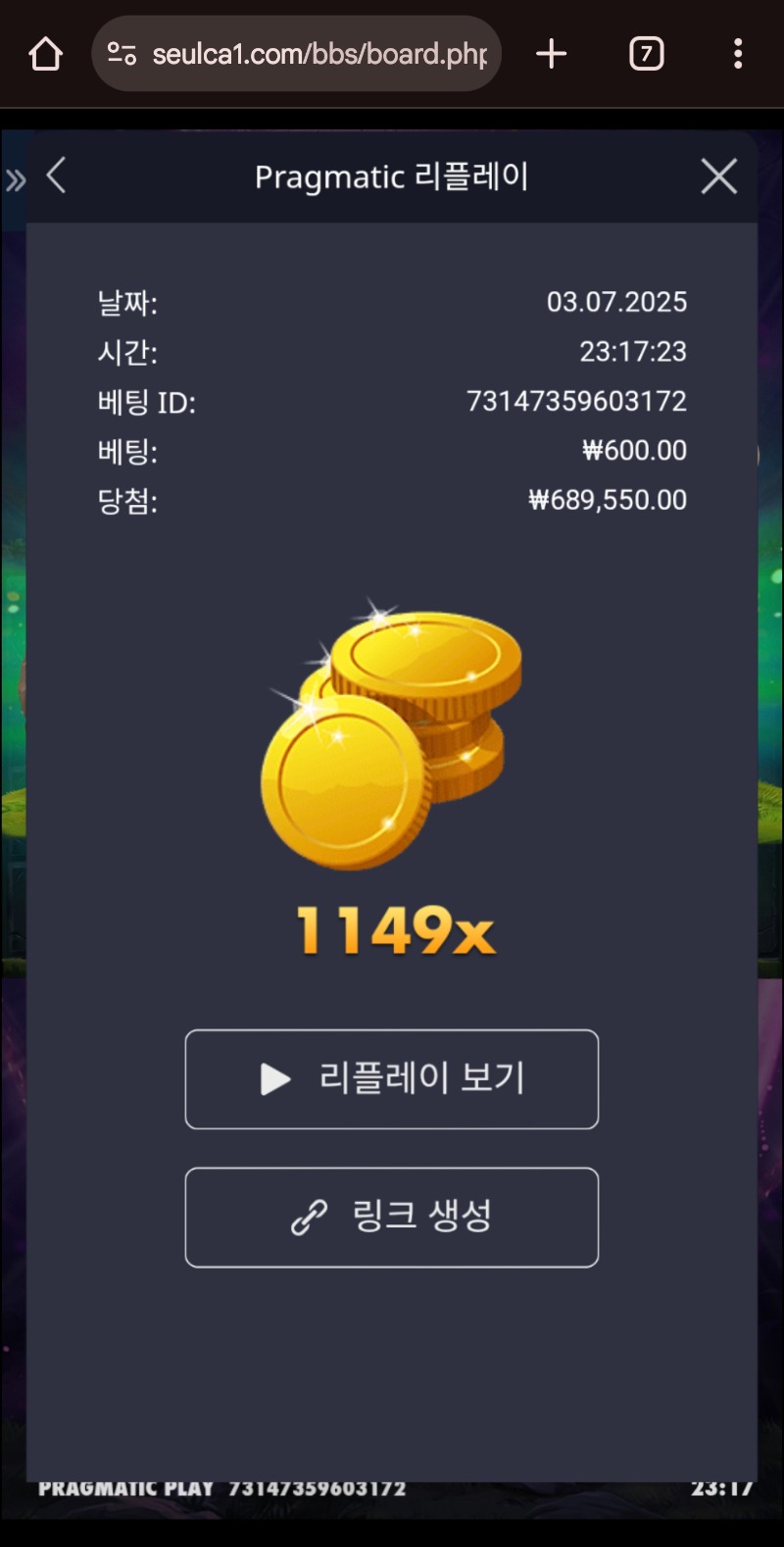Go back from the Pragmatic replay panel

(x=57, y=176)
